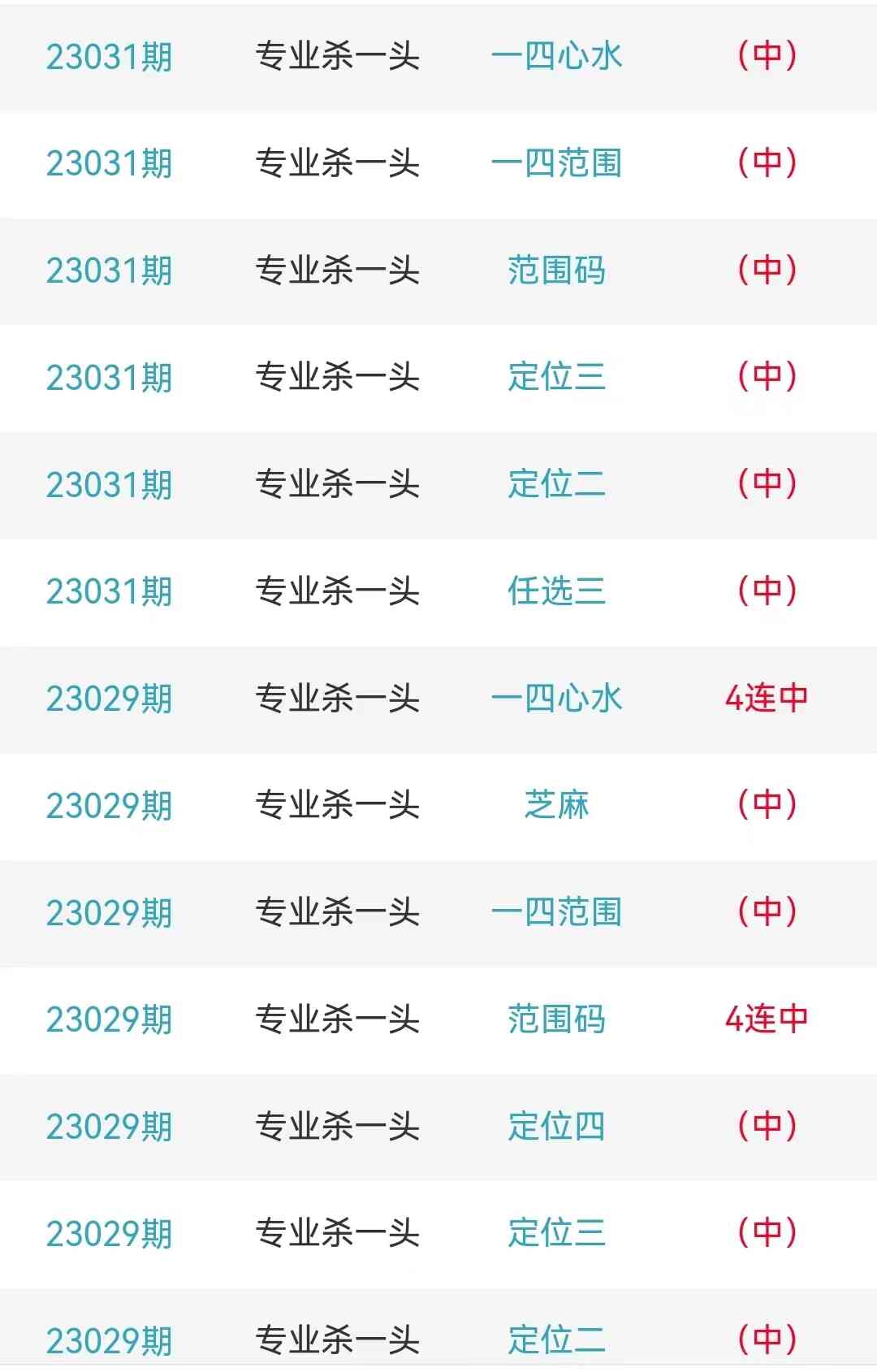Screen dimensions: 877x1372
Task: Select the 23029期 一四范围 row
Action: point(556,912)
